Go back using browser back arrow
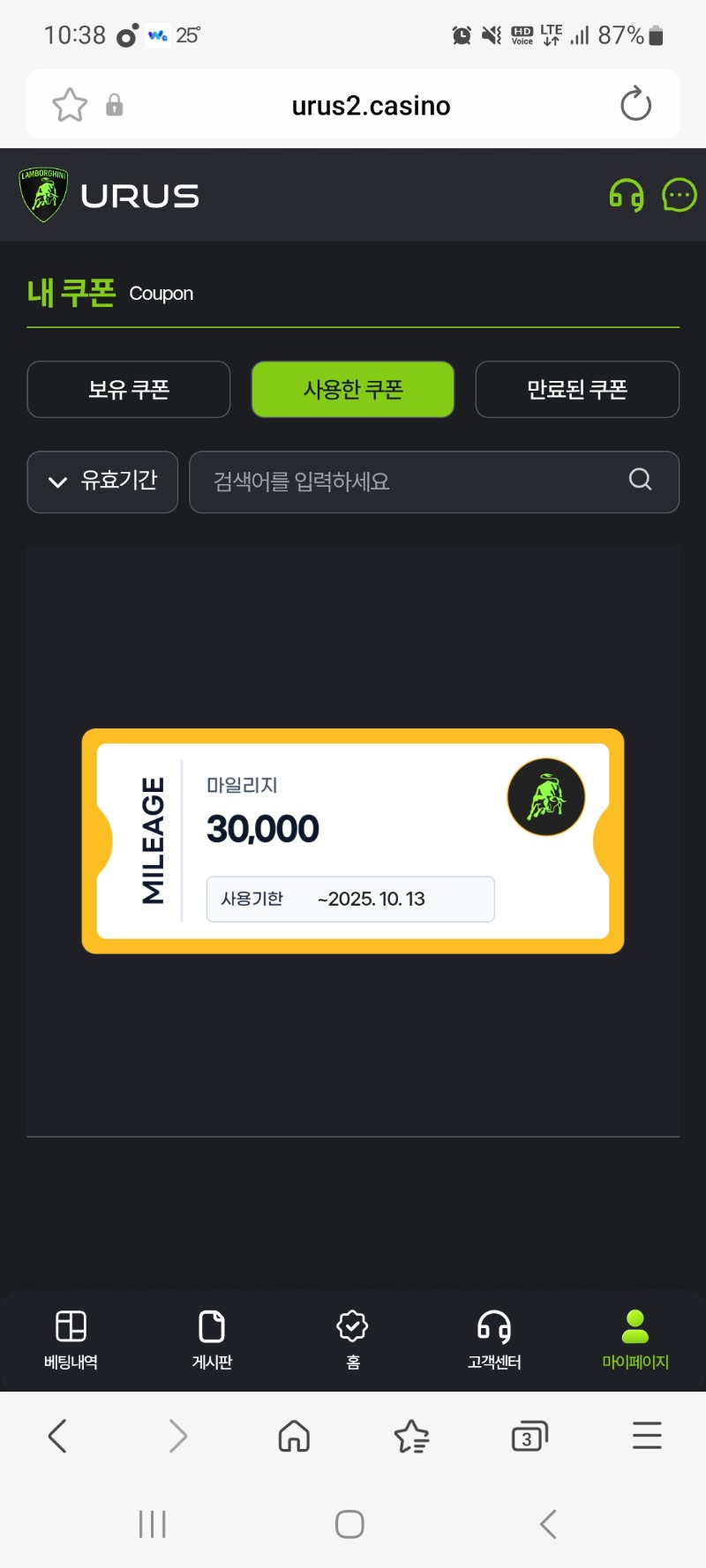Image resolution: width=706 pixels, height=1568 pixels. pos(57,1436)
